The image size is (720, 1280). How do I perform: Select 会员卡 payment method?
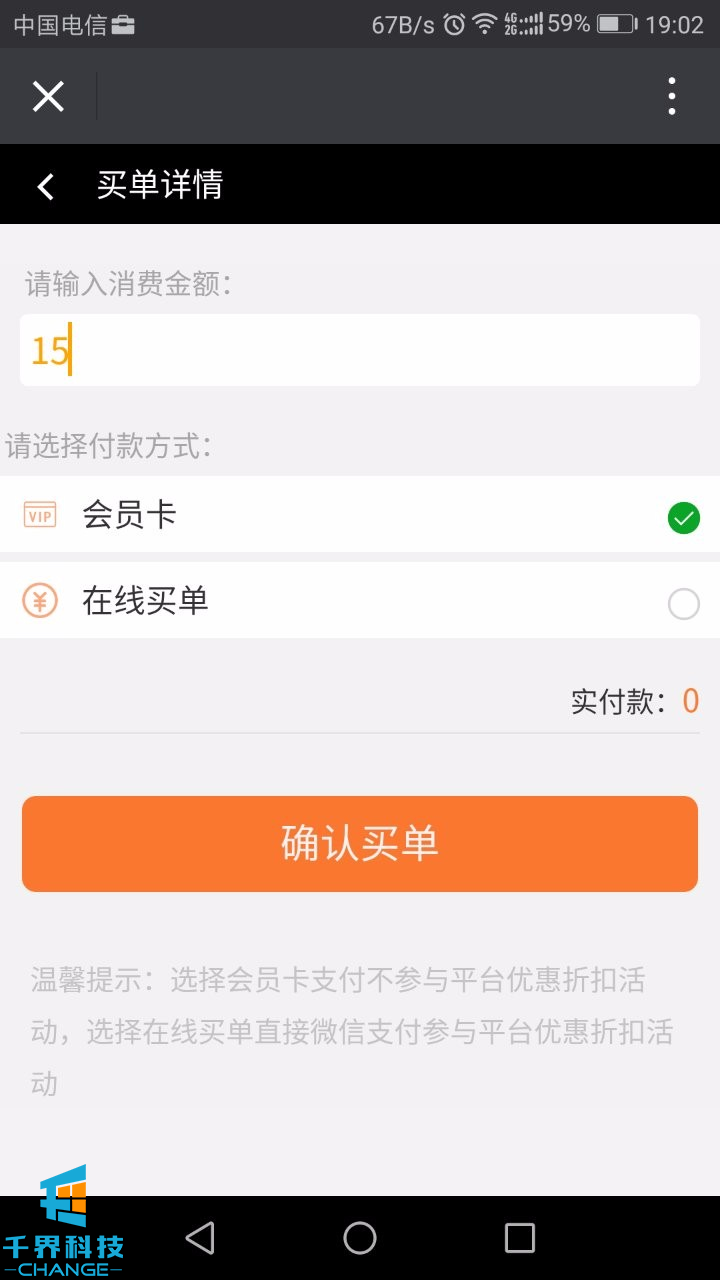pos(360,516)
